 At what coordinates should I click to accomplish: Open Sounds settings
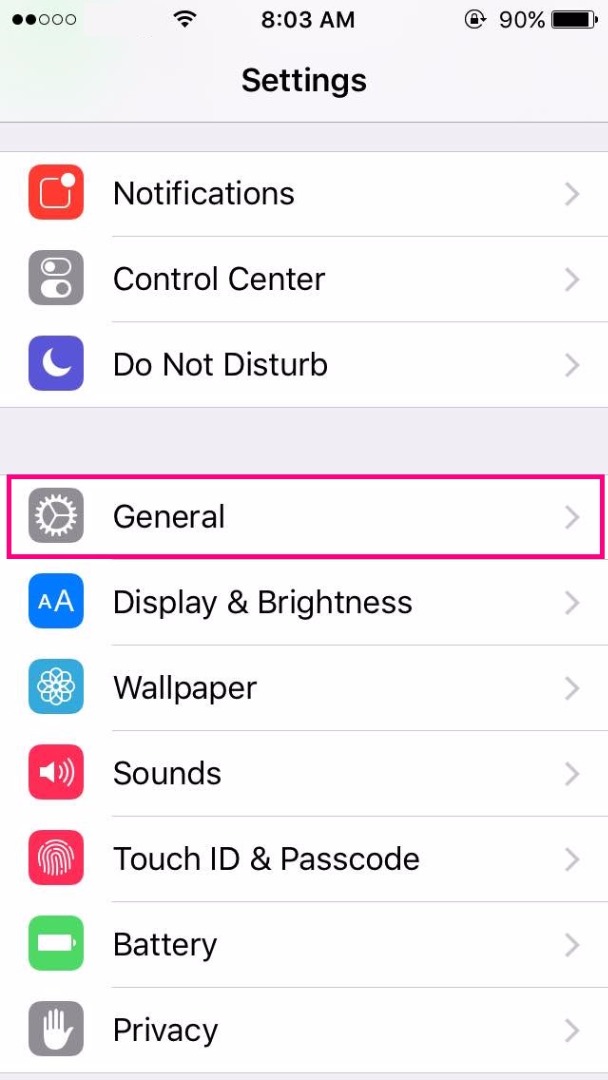(x=167, y=773)
